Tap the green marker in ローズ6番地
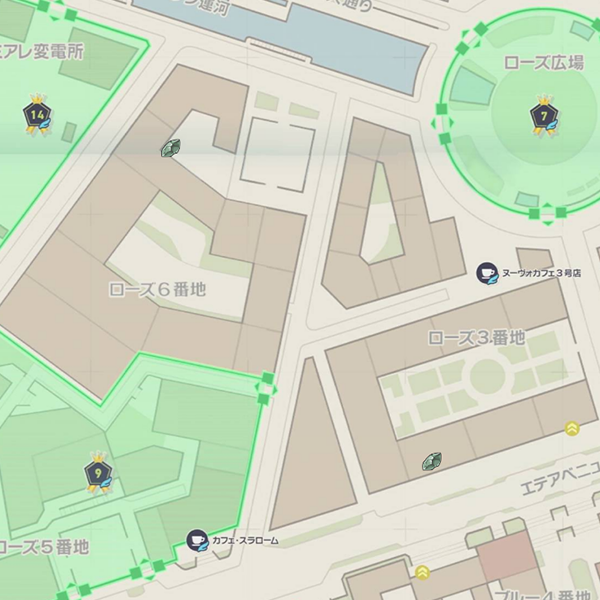600x600 pixels. click(x=171, y=149)
